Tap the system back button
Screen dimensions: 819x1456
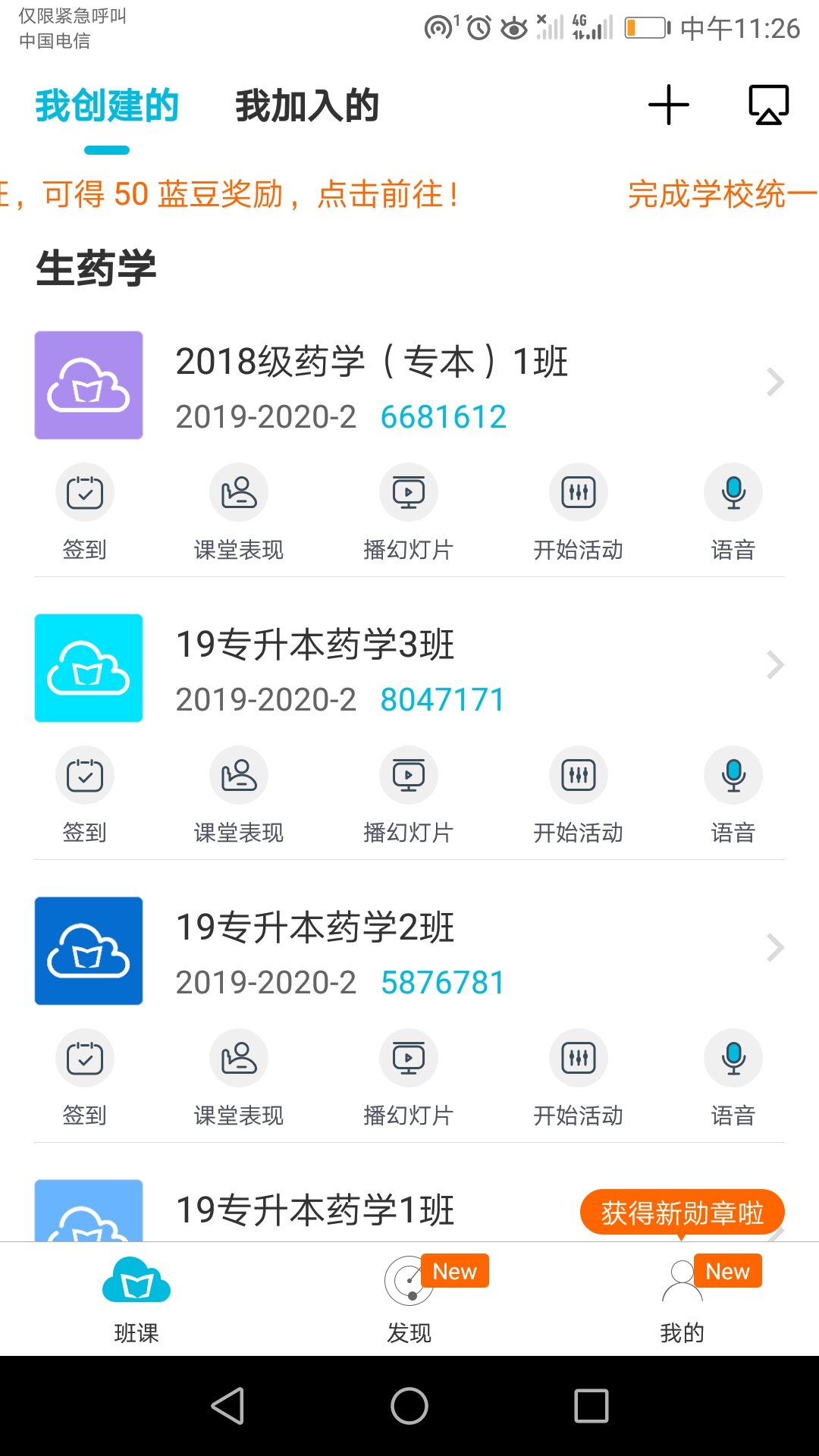pyautogui.click(x=227, y=1406)
